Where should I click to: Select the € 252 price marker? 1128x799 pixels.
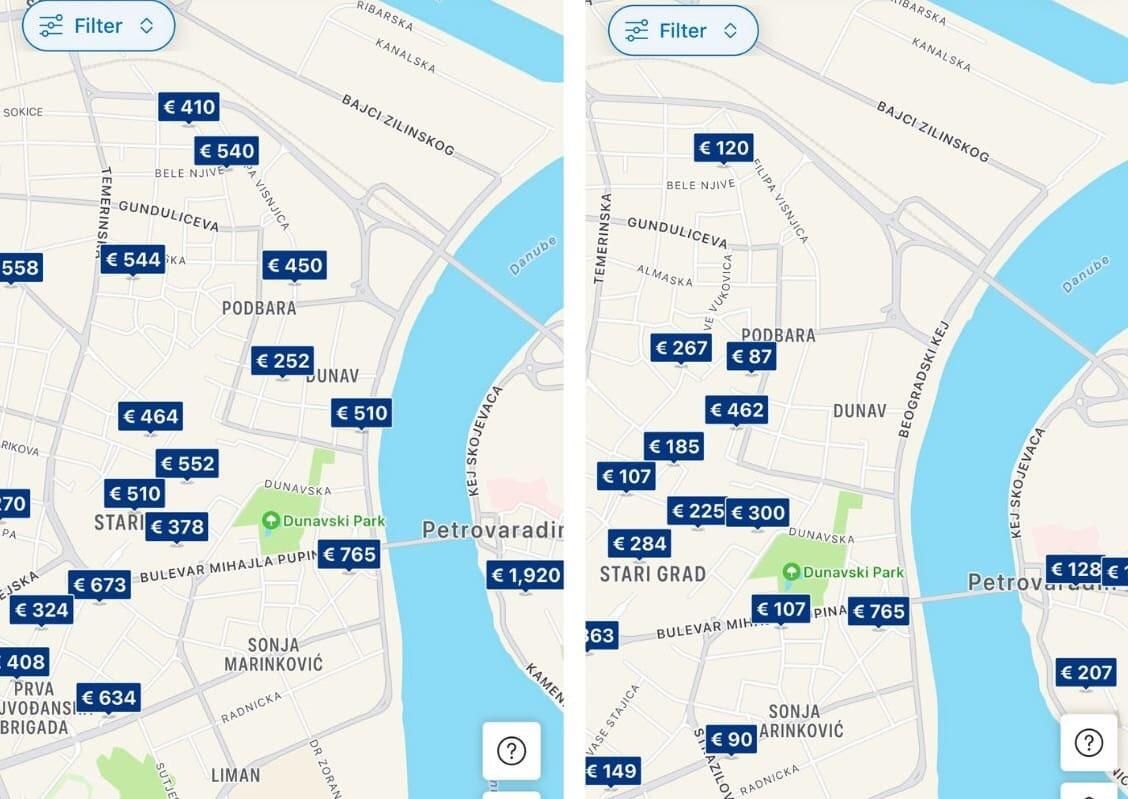pyautogui.click(x=282, y=361)
